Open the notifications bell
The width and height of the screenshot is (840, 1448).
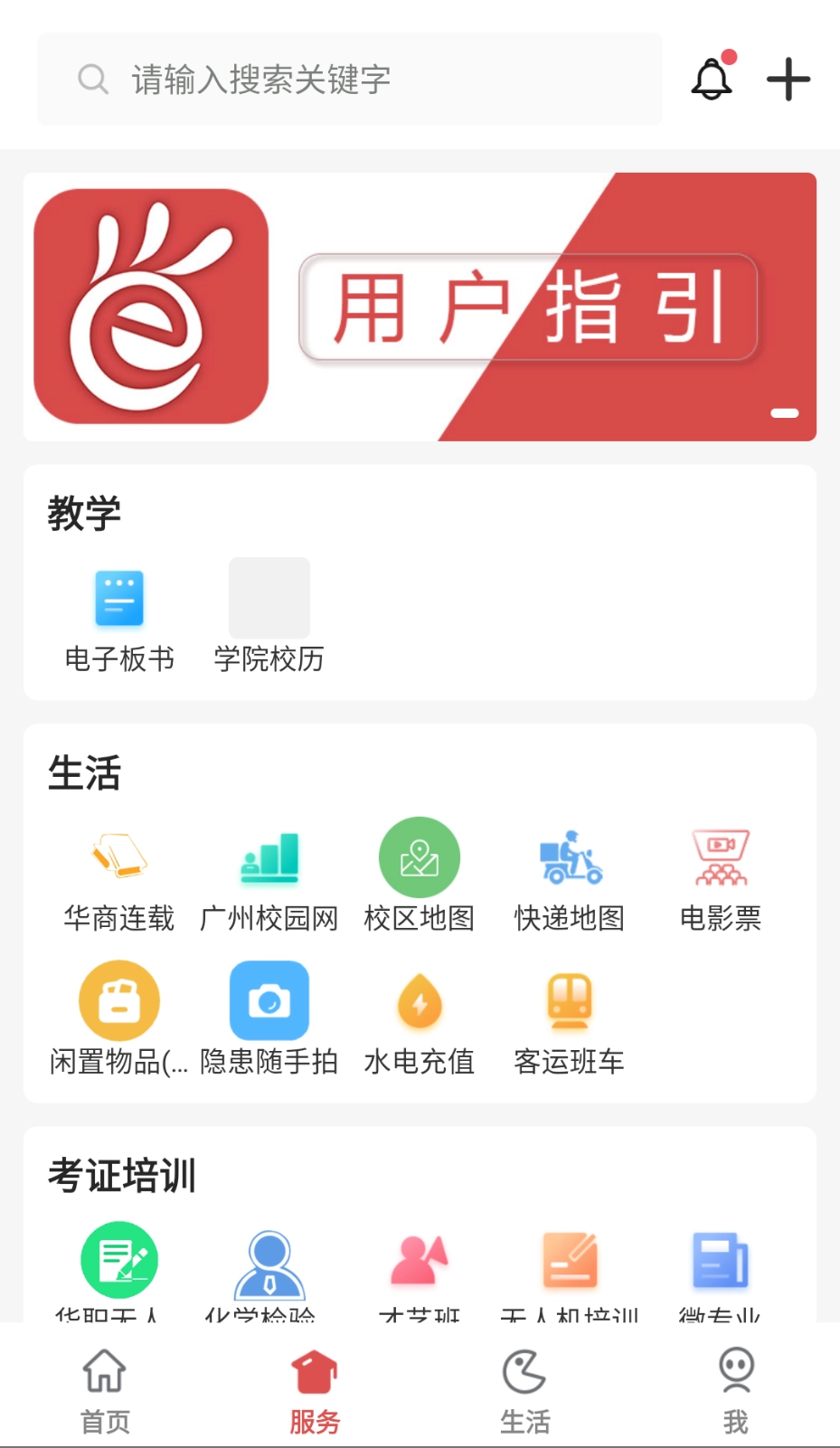712,80
